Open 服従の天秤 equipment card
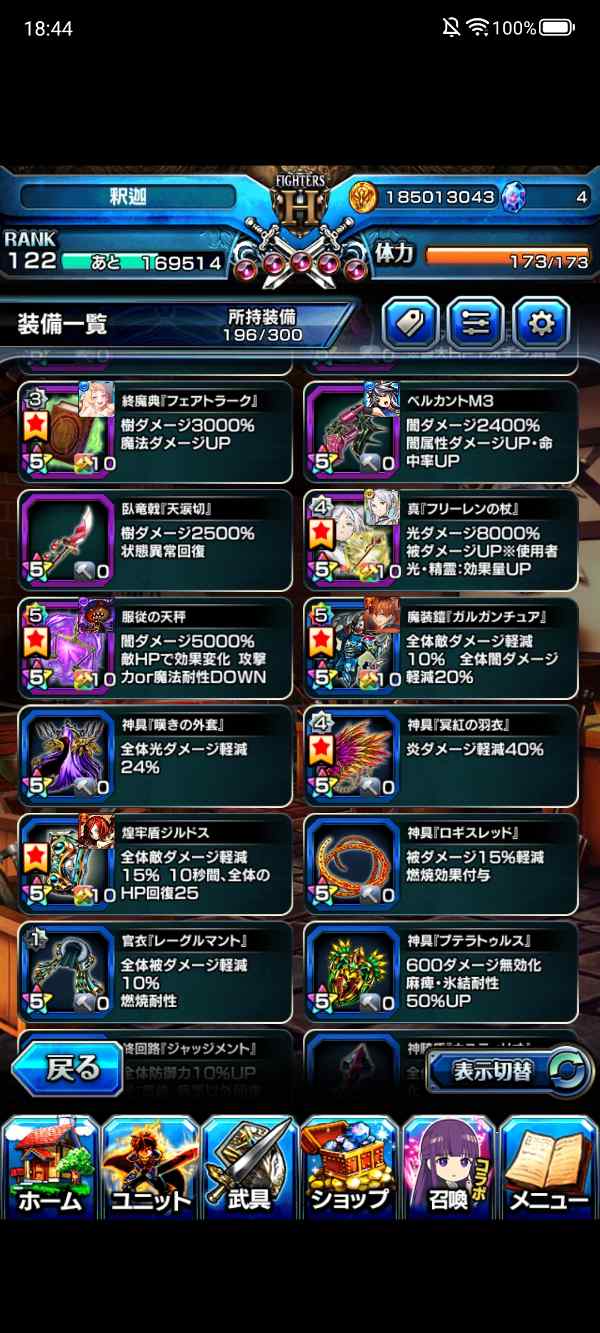 click(155, 648)
